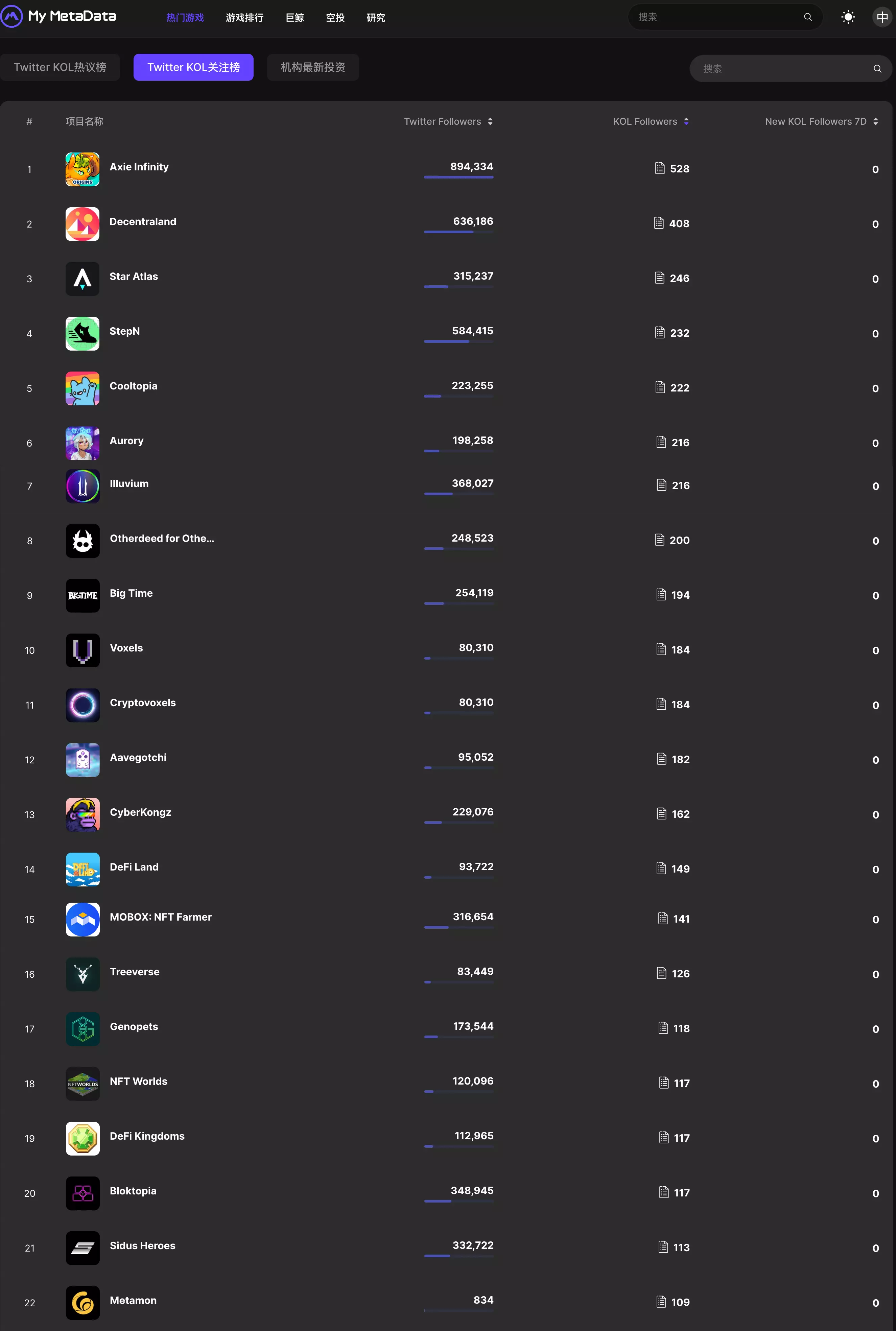896x1331 pixels.
Task: Select the StepN row
Action: click(124, 331)
